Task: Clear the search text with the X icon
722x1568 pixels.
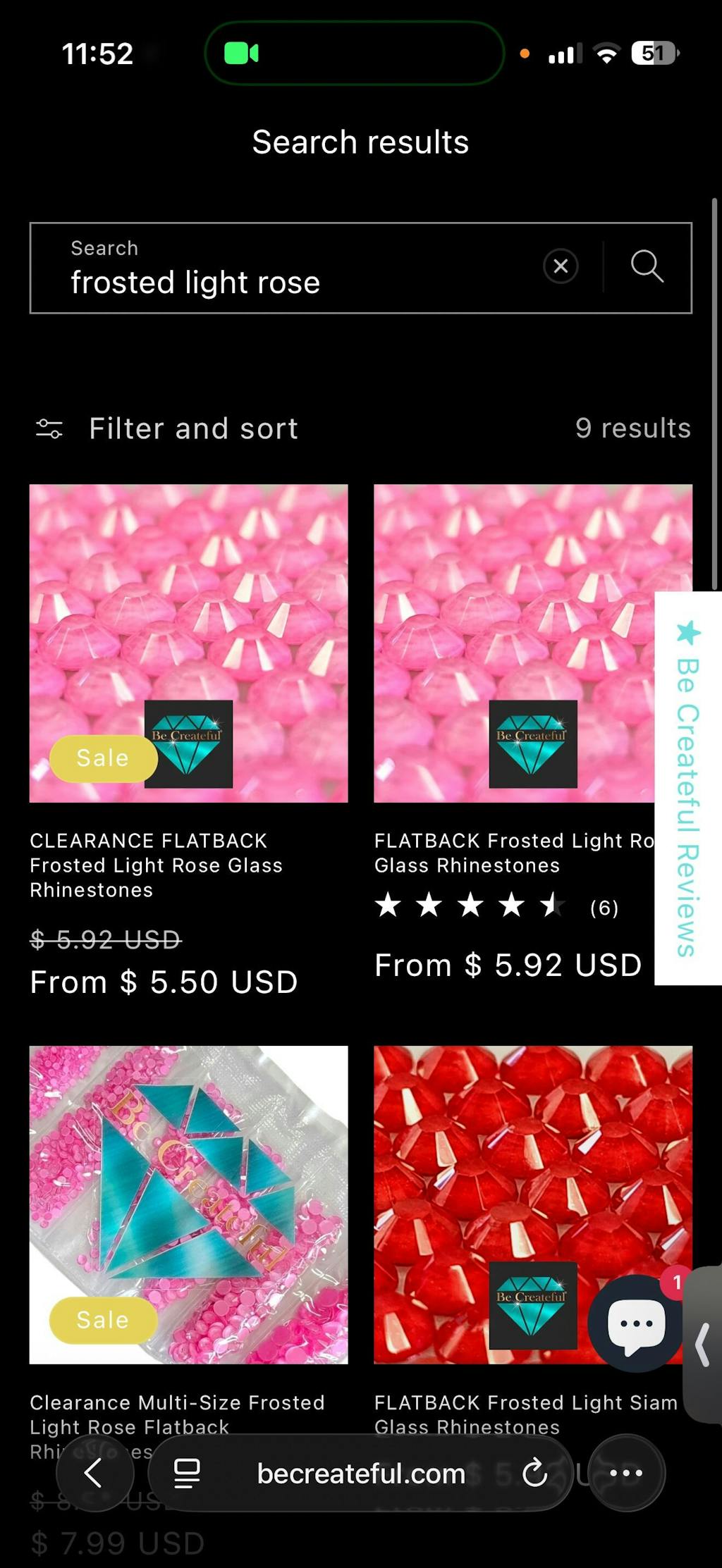Action: coord(561,266)
